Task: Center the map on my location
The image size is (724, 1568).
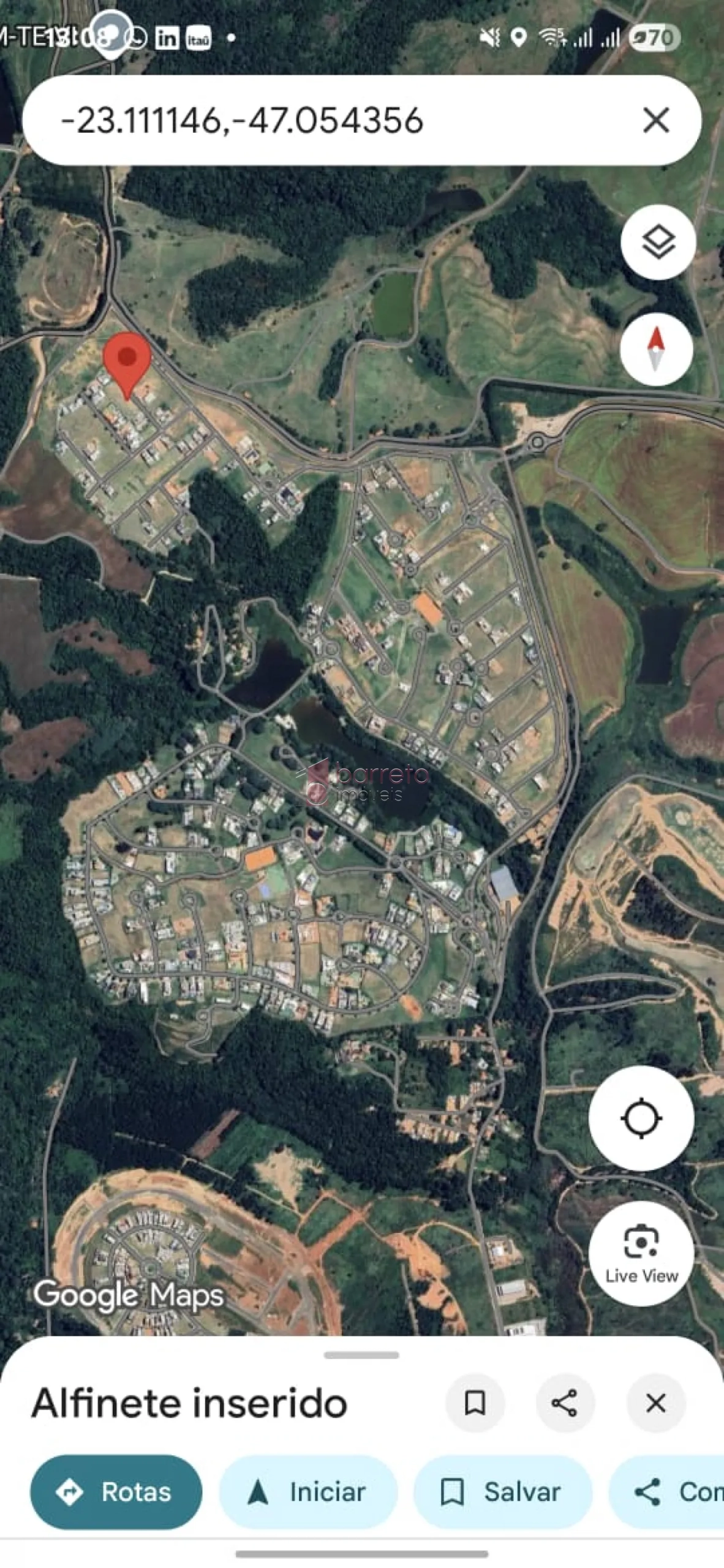Action: pyautogui.click(x=641, y=1118)
